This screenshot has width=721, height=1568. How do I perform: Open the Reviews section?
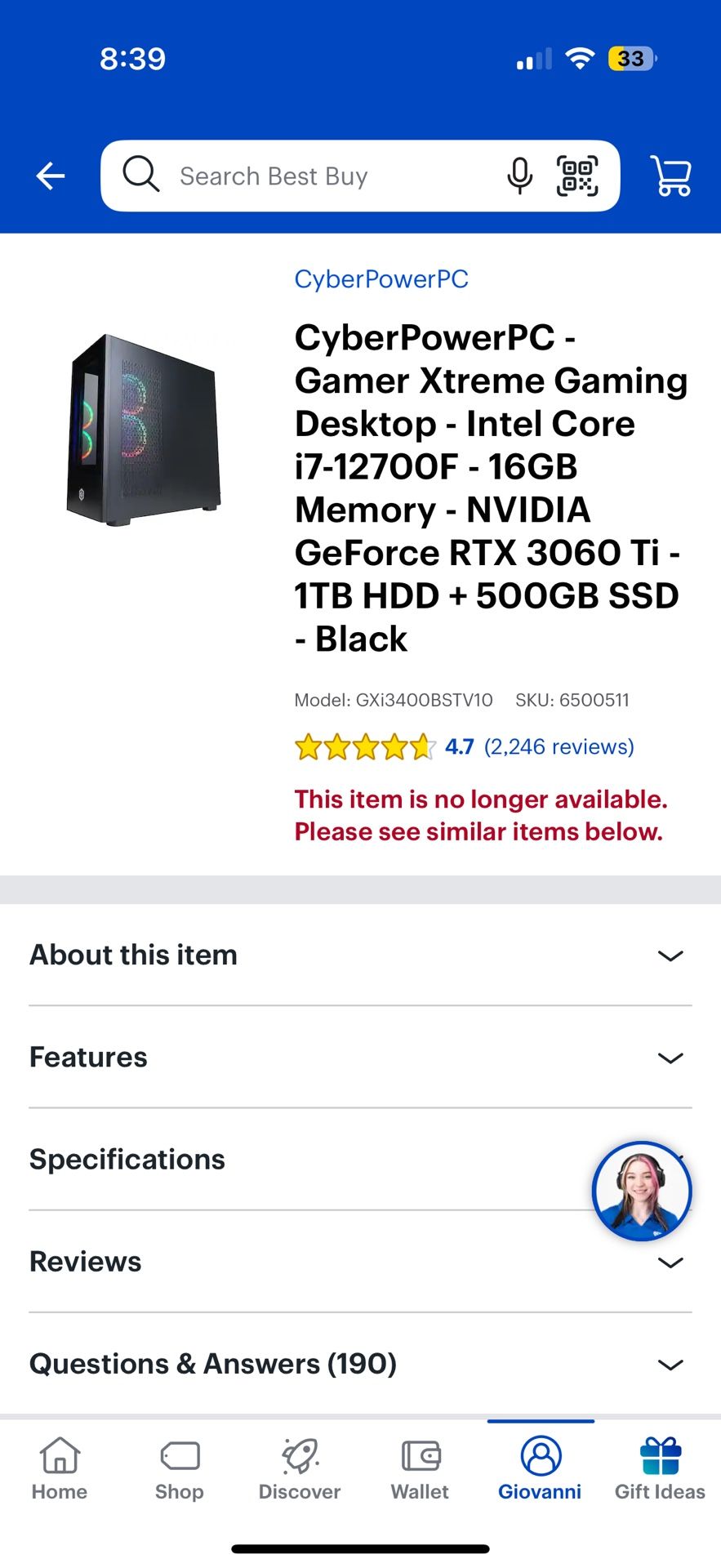point(360,1261)
